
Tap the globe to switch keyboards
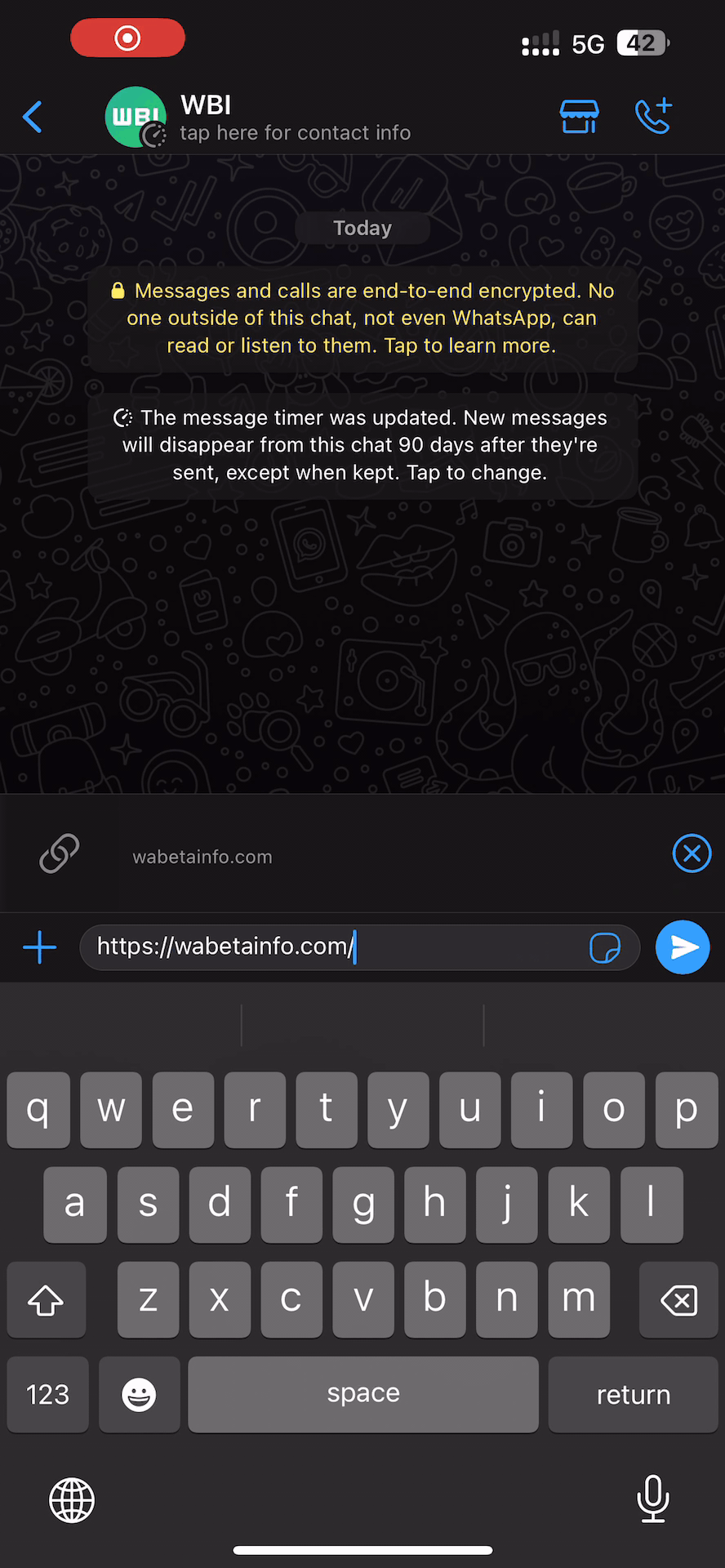72,1500
